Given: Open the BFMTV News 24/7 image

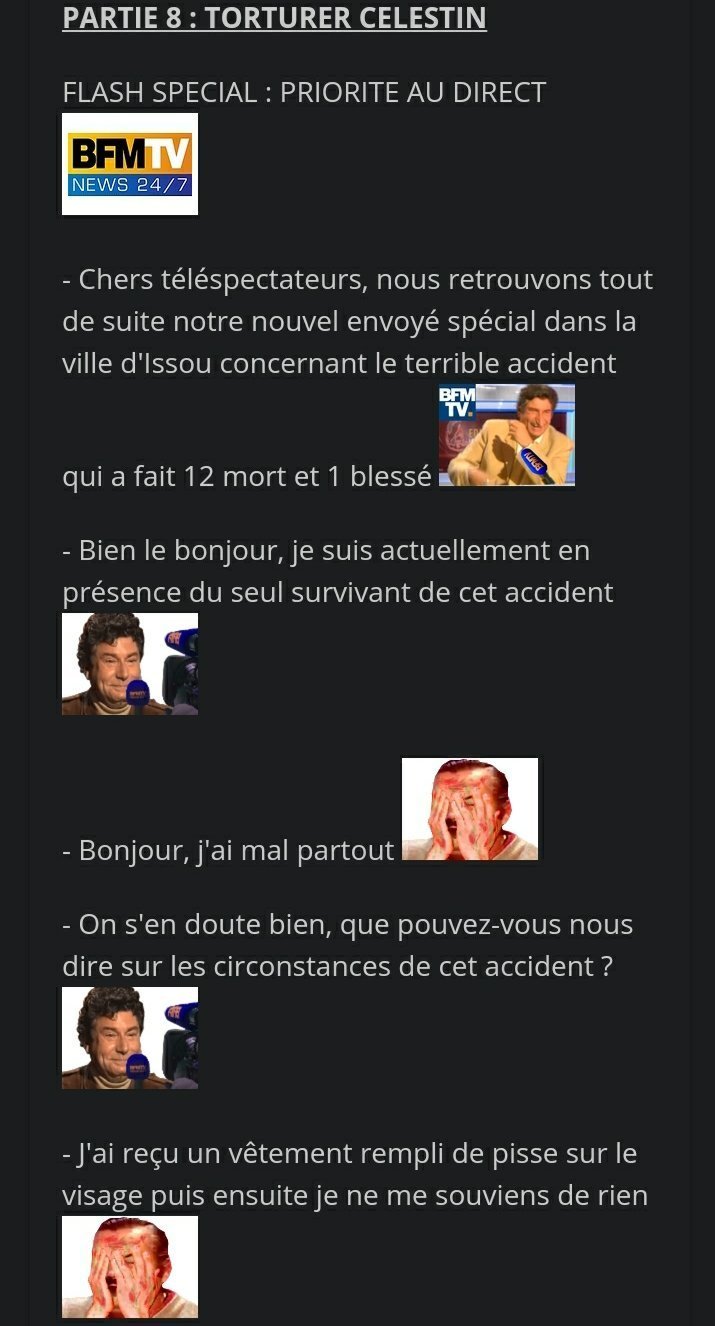Looking at the screenshot, I should [130, 164].
